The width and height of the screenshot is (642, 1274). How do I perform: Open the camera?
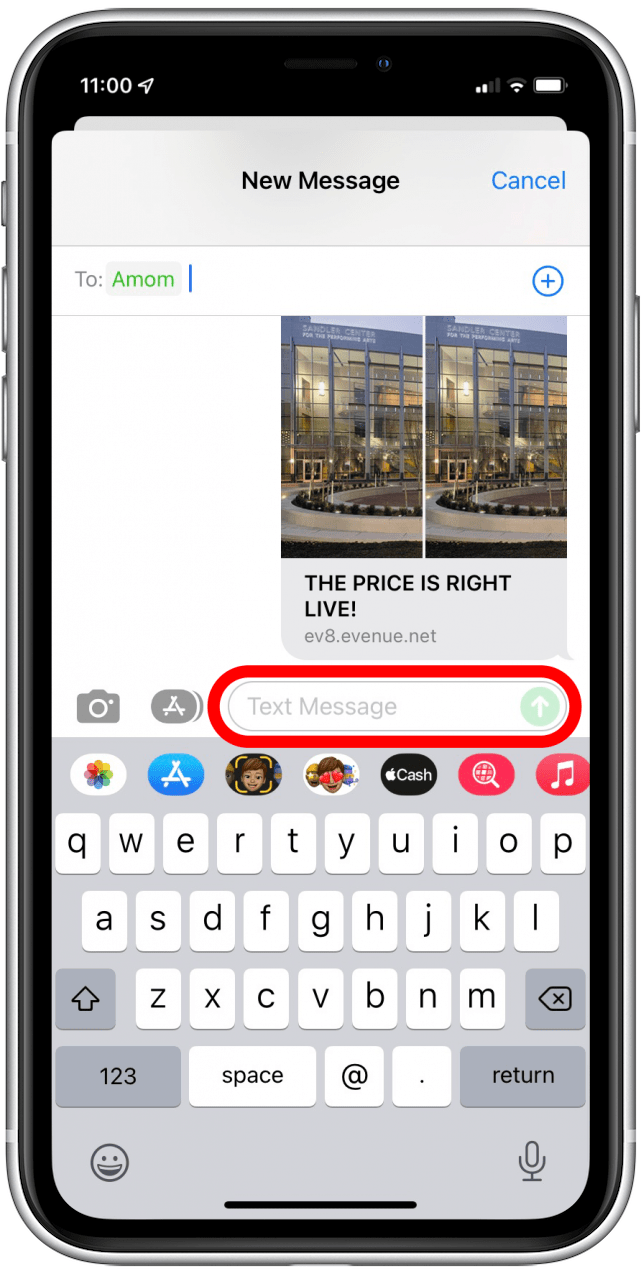coord(98,707)
